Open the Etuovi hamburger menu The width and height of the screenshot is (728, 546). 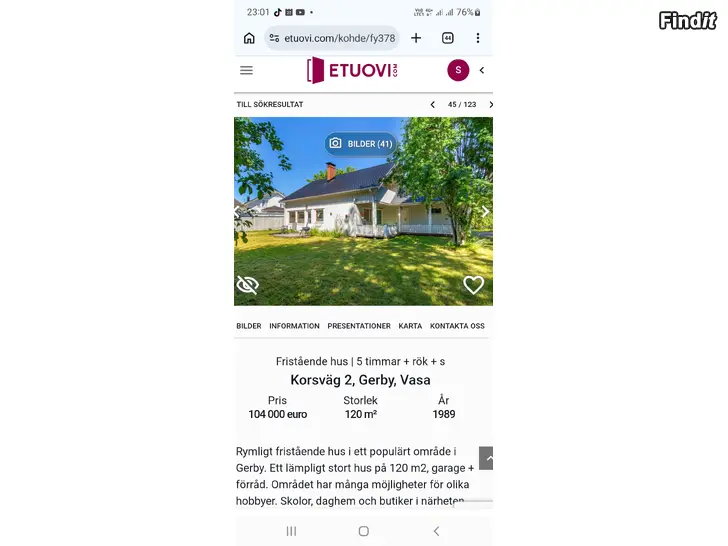pyautogui.click(x=247, y=71)
